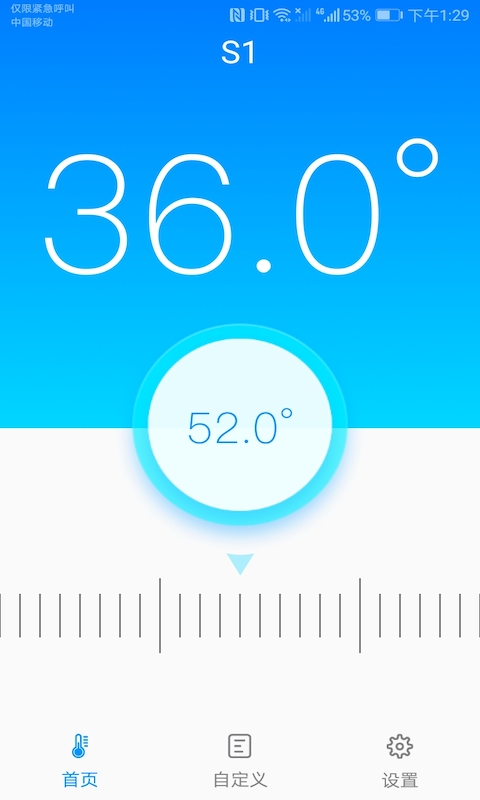
Task: Go to the 设置 tab
Action: click(400, 761)
